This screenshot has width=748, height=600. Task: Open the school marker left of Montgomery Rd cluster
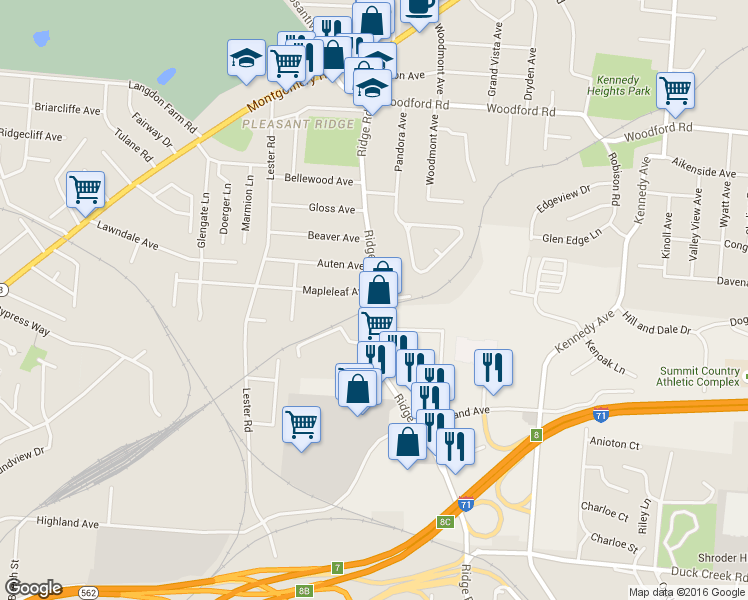click(246, 58)
